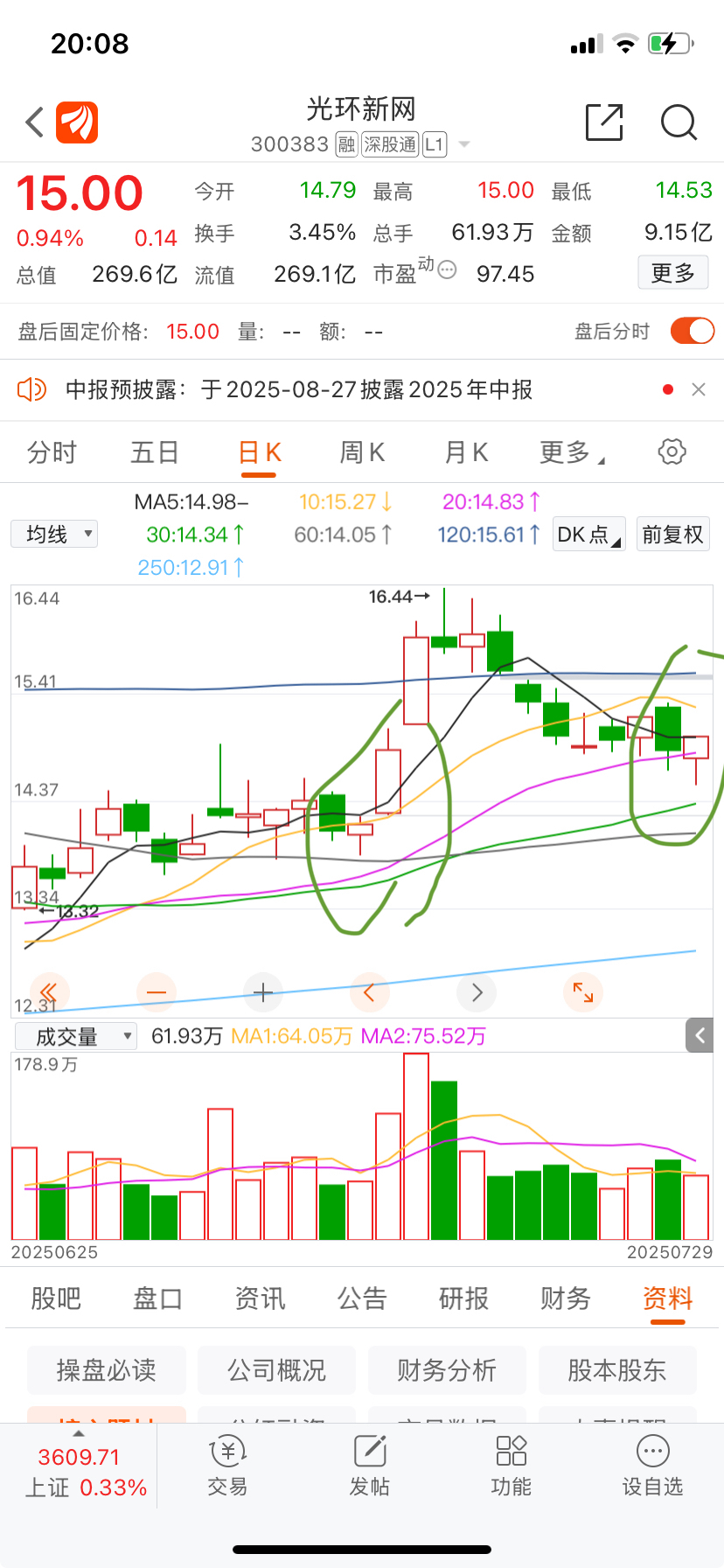Go back using the top-left arrow

(35, 122)
